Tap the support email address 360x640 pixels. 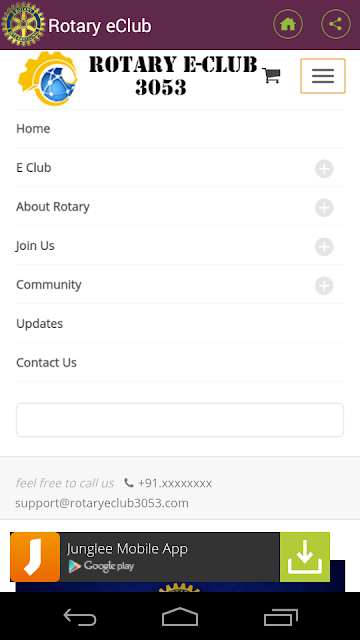(x=102, y=503)
